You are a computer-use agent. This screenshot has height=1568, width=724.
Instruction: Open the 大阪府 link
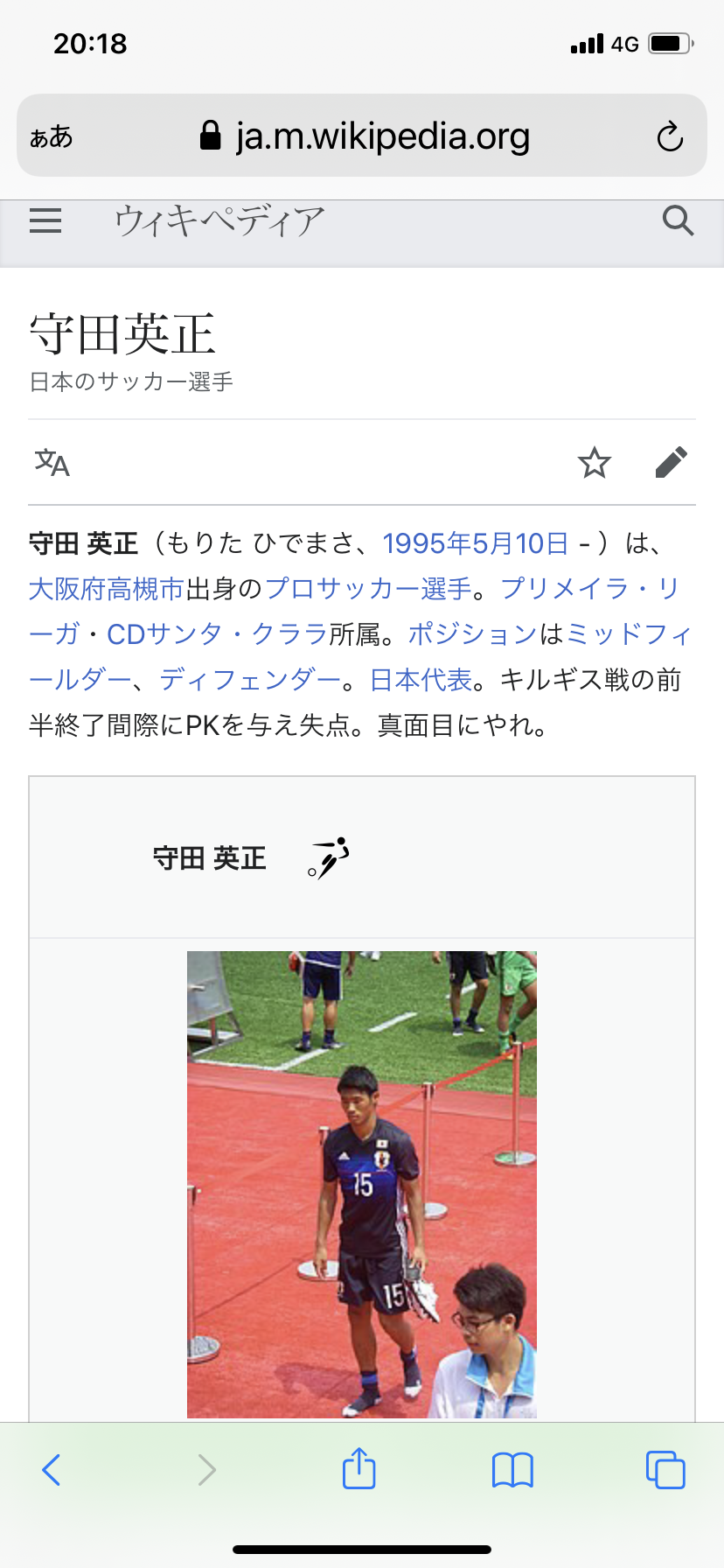(67, 589)
